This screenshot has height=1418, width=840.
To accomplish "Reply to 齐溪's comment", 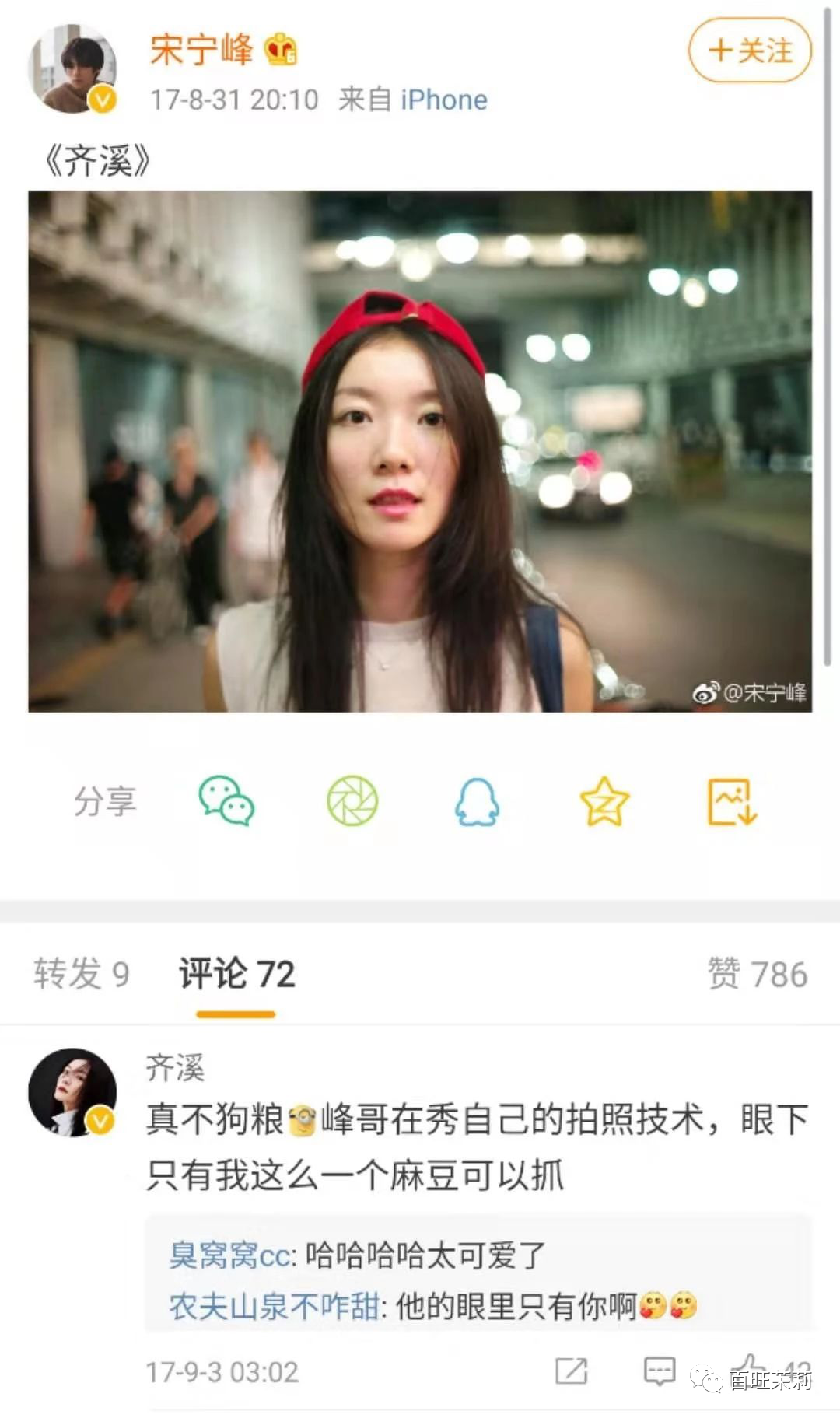I will click(659, 1371).
